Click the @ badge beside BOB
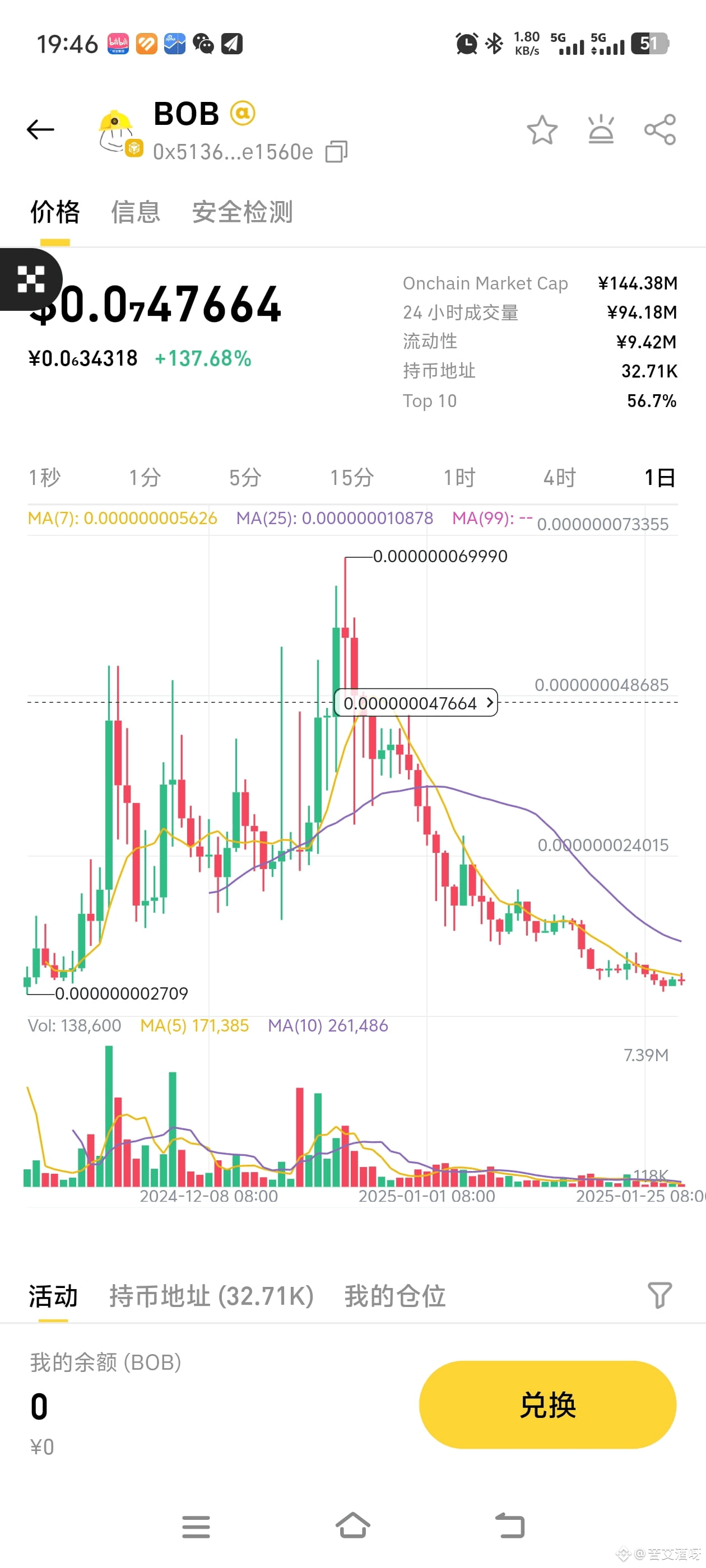 242,113
